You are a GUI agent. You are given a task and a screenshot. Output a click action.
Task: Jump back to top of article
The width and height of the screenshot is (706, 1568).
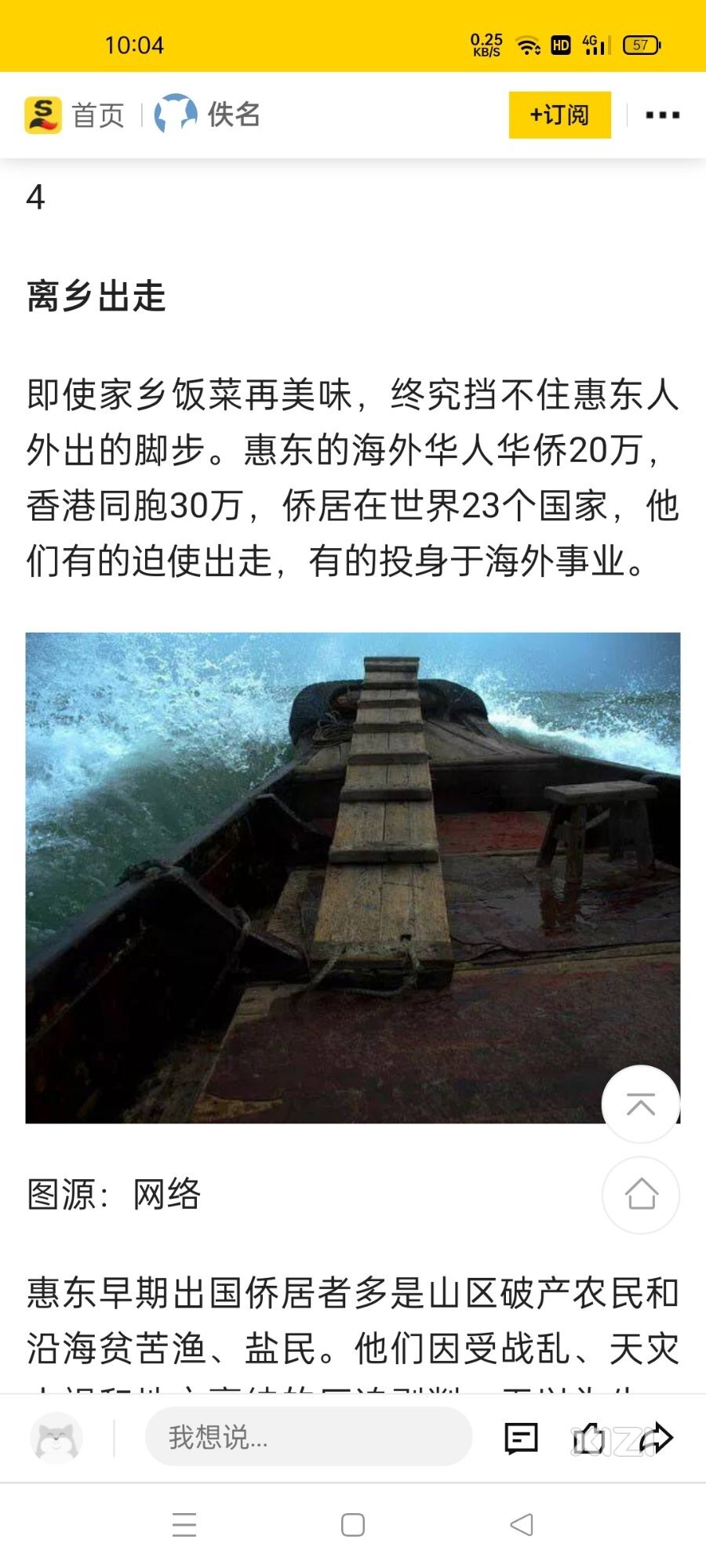[x=640, y=1104]
